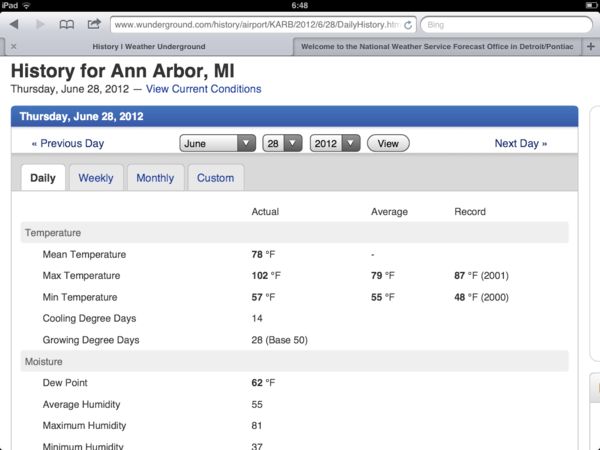Screen dimensions: 600x450
Task: Open the View Current Conditions link
Action: click(203, 89)
